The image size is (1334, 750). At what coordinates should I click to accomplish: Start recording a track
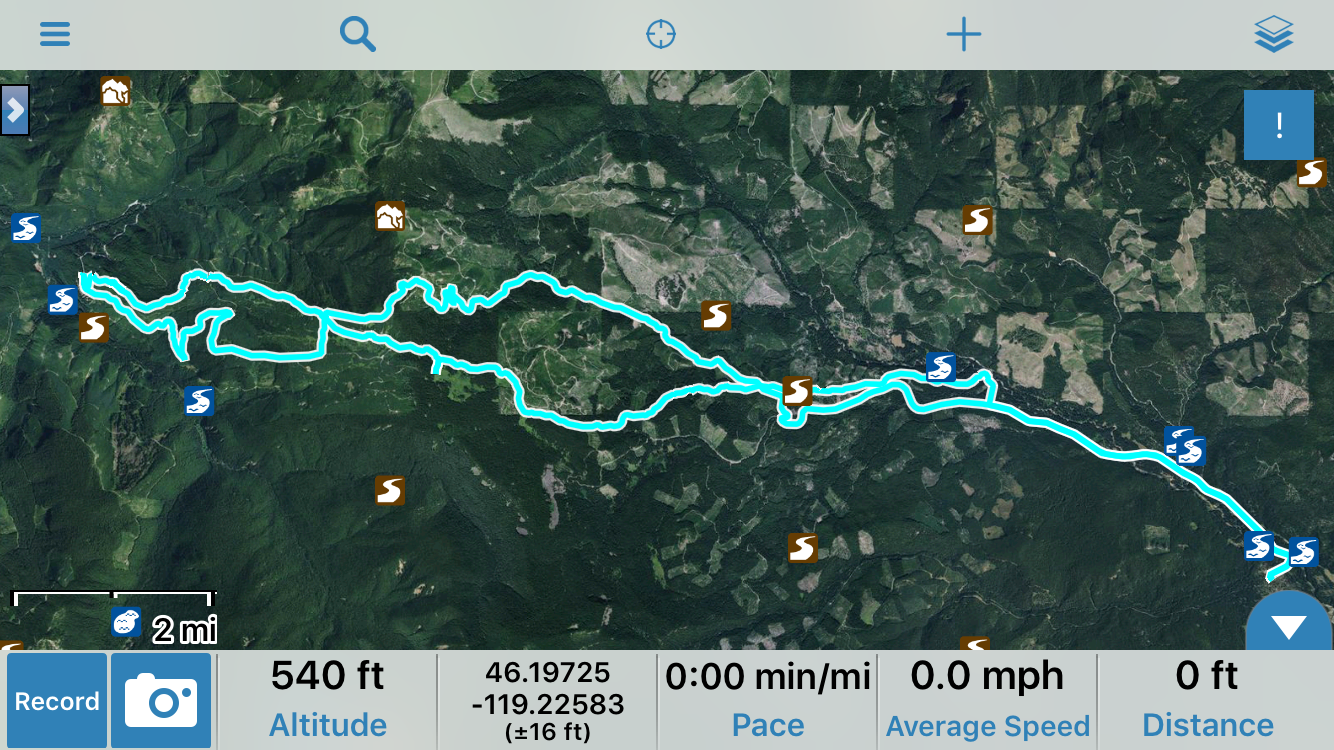[x=57, y=701]
